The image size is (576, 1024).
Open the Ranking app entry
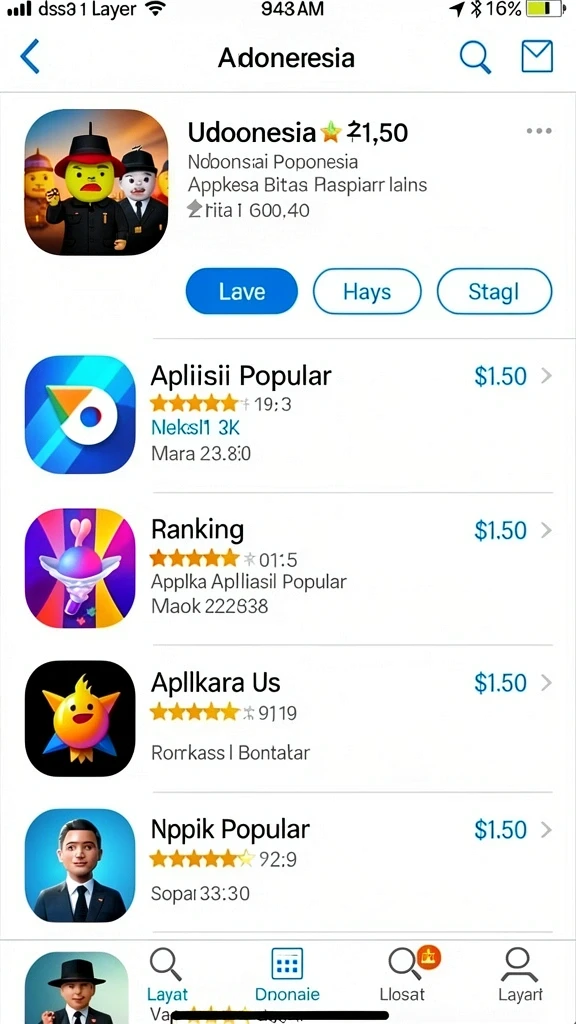coord(288,568)
